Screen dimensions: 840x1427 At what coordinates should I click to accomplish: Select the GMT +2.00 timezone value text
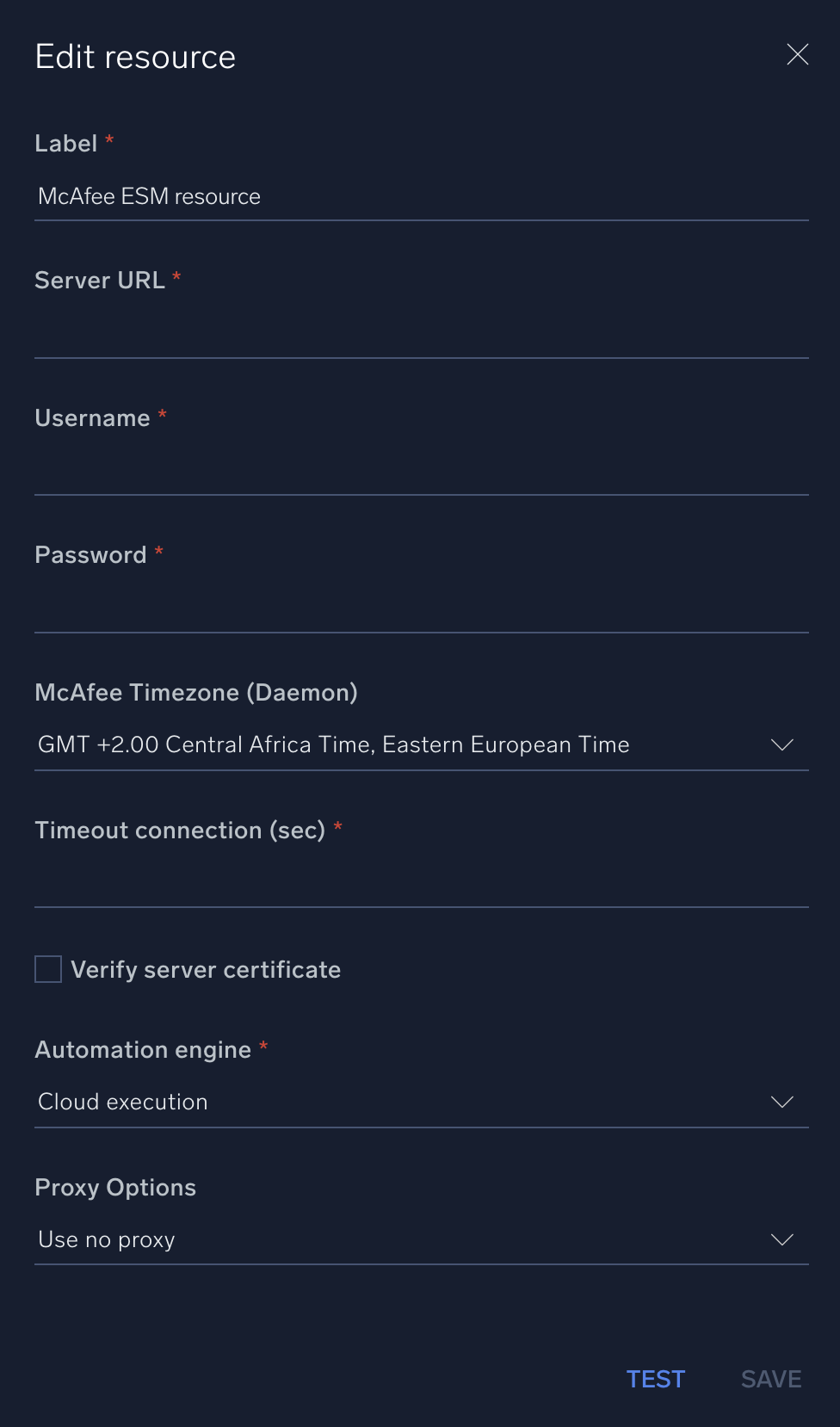tap(333, 744)
